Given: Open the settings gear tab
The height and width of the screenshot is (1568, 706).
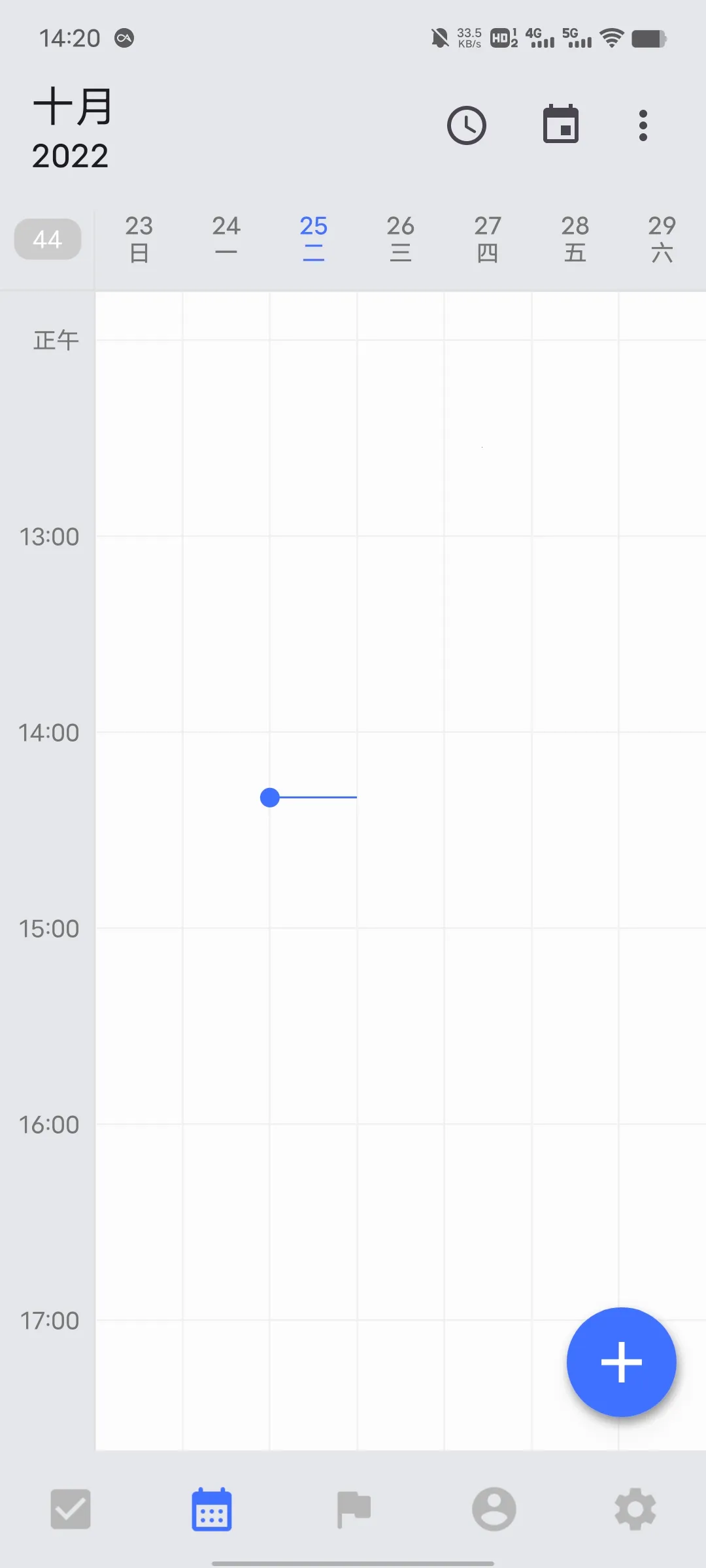Looking at the screenshot, I should pos(635,1509).
